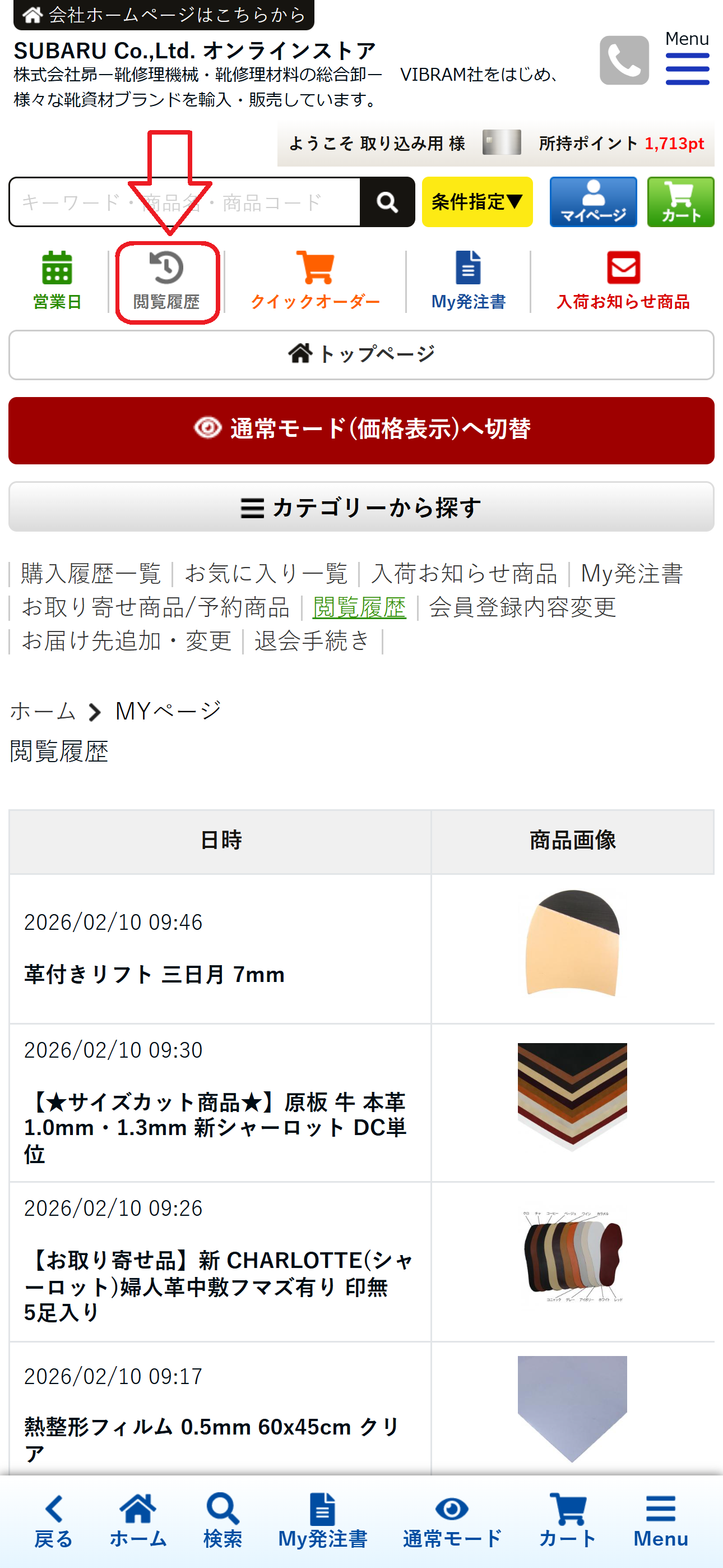Focus the keyword search field
Image resolution: width=723 pixels, height=1568 pixels.
(184, 202)
